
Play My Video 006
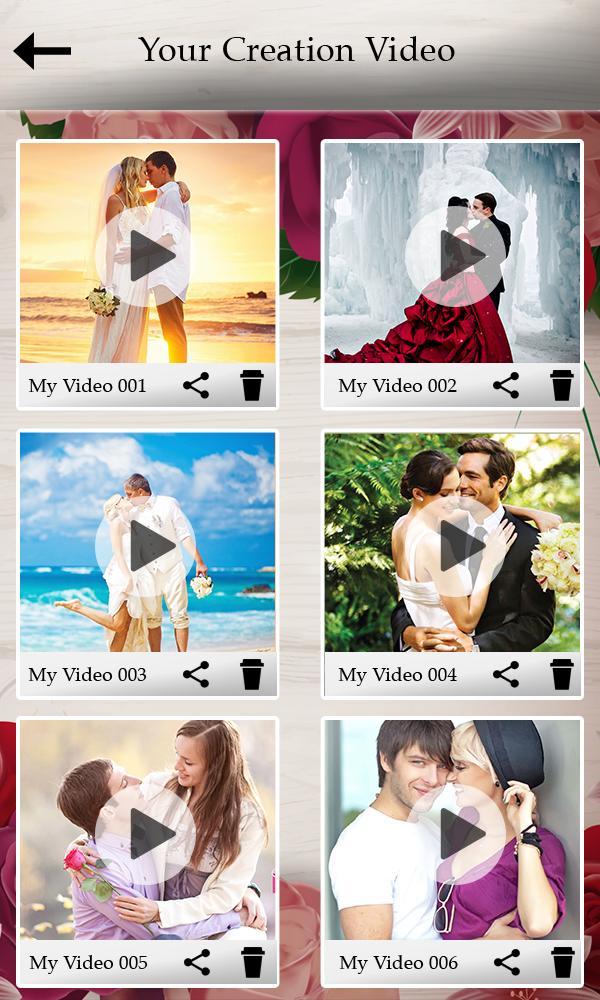pyautogui.click(x=455, y=834)
